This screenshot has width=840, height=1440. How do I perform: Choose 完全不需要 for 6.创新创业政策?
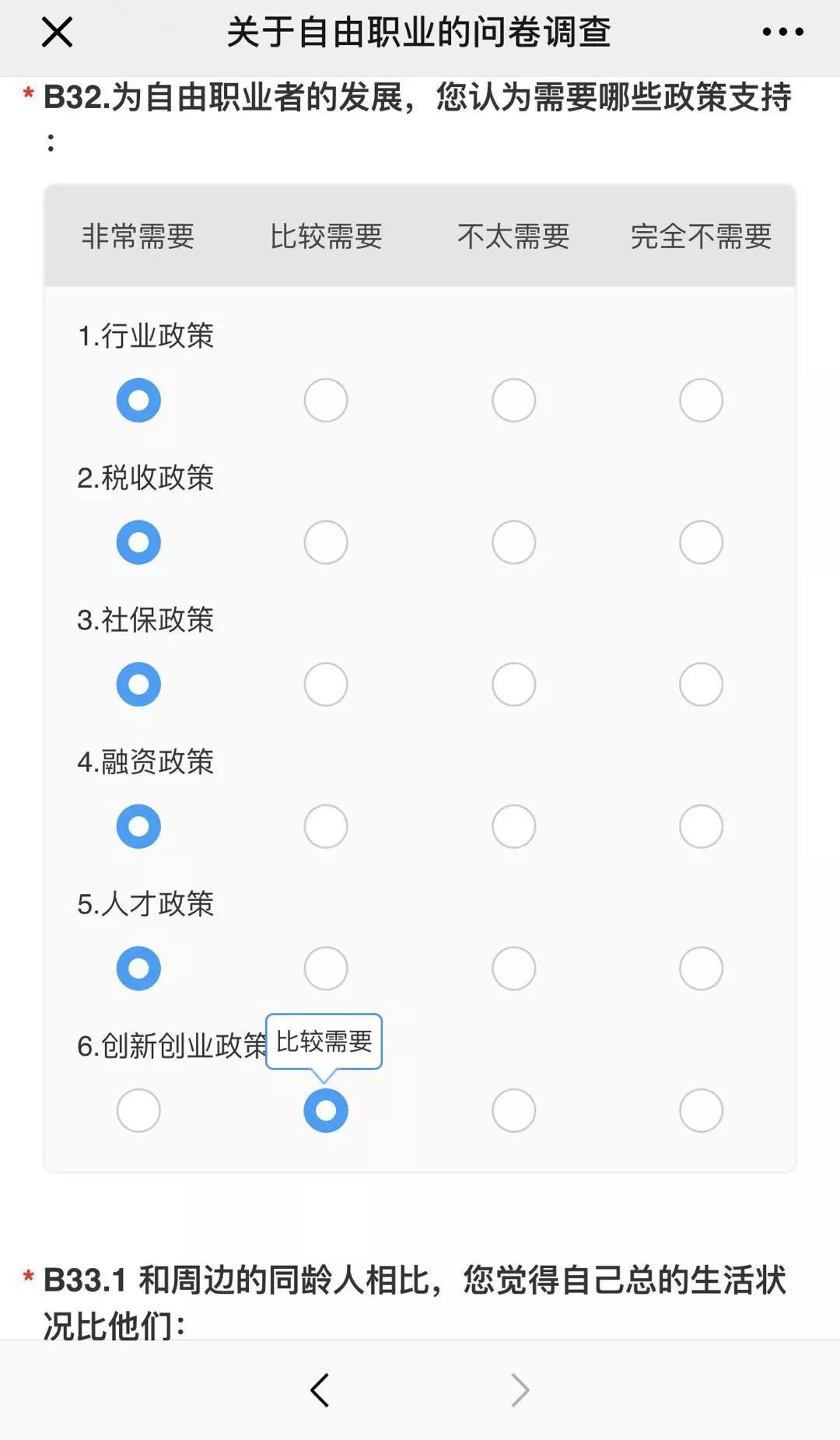pos(702,1110)
